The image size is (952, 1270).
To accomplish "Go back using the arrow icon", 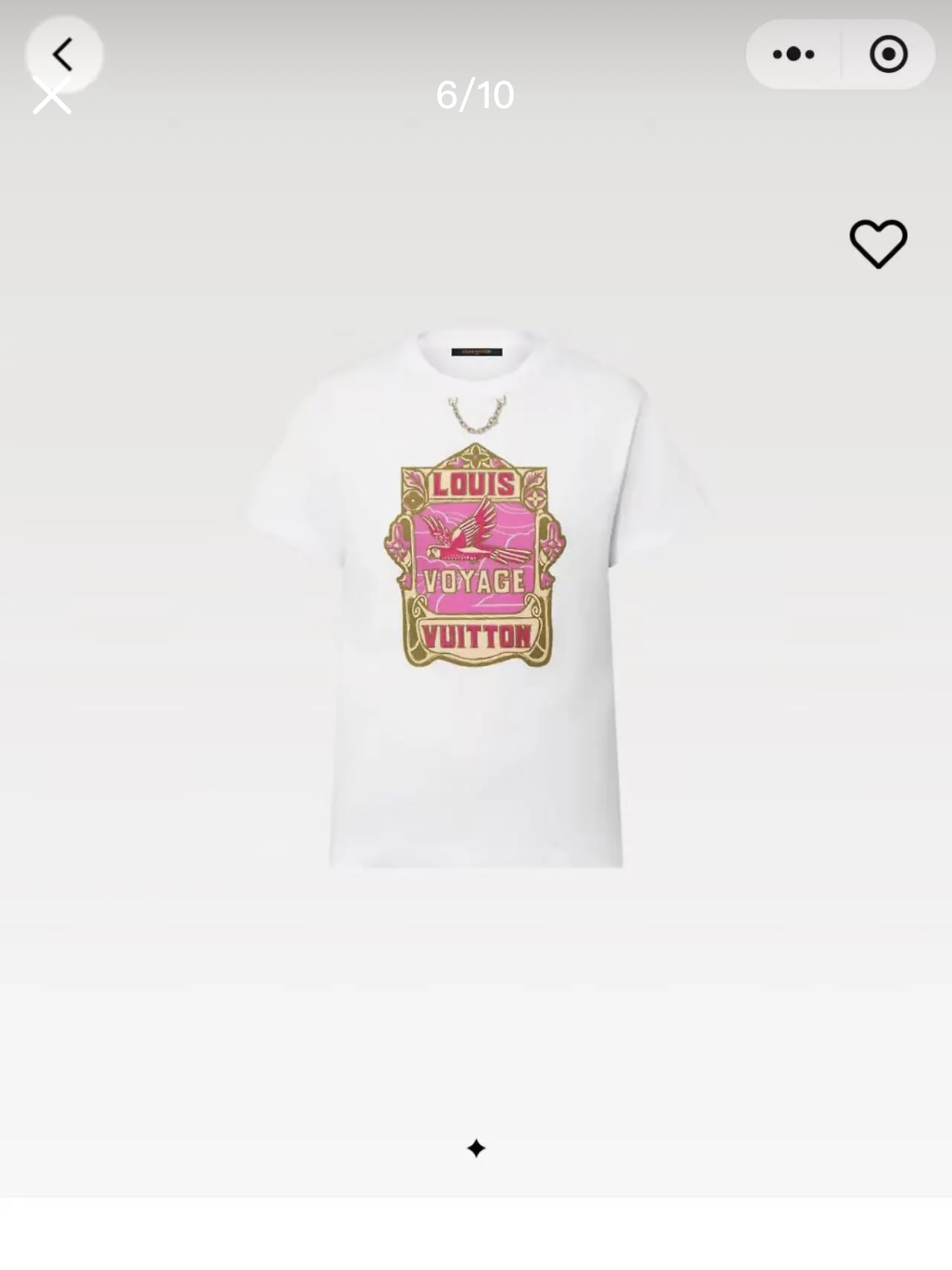I will point(63,54).
